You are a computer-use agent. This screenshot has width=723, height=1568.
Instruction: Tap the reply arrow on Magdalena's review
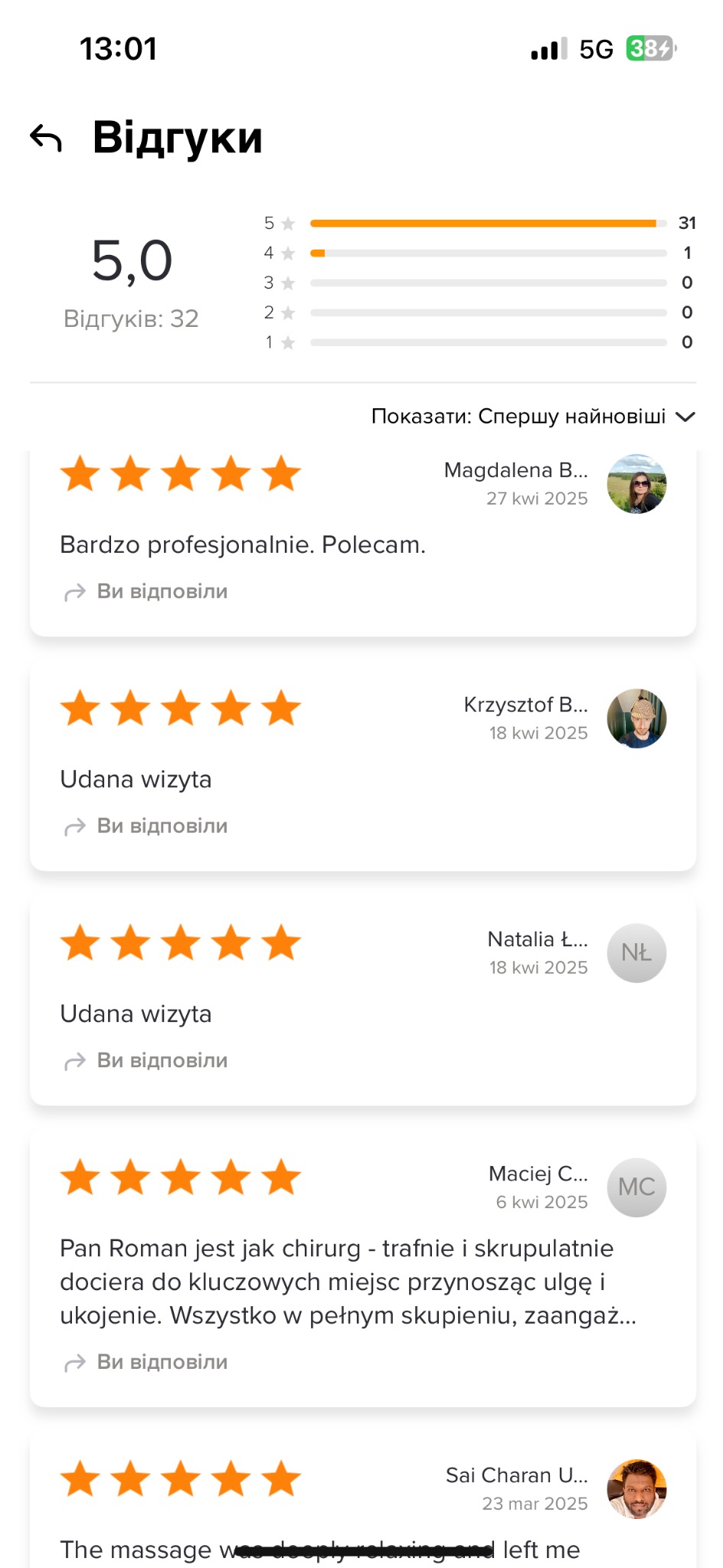click(74, 592)
